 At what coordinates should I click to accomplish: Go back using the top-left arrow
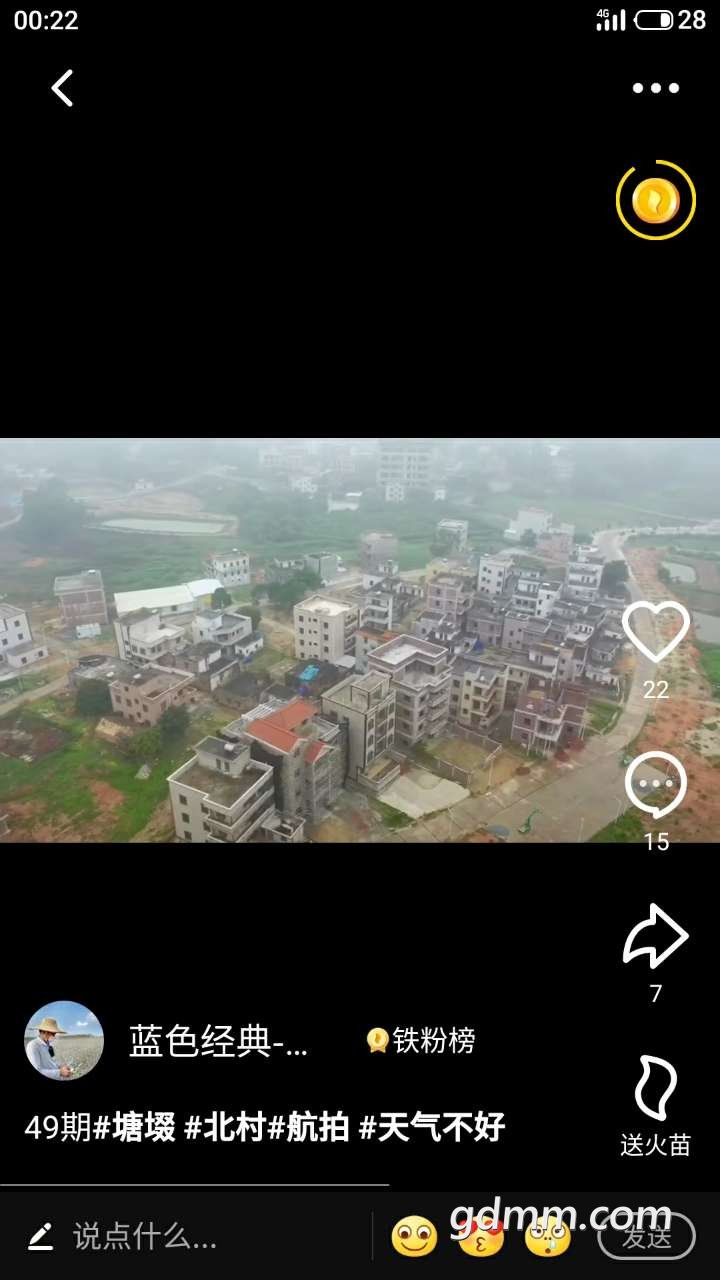click(x=62, y=88)
